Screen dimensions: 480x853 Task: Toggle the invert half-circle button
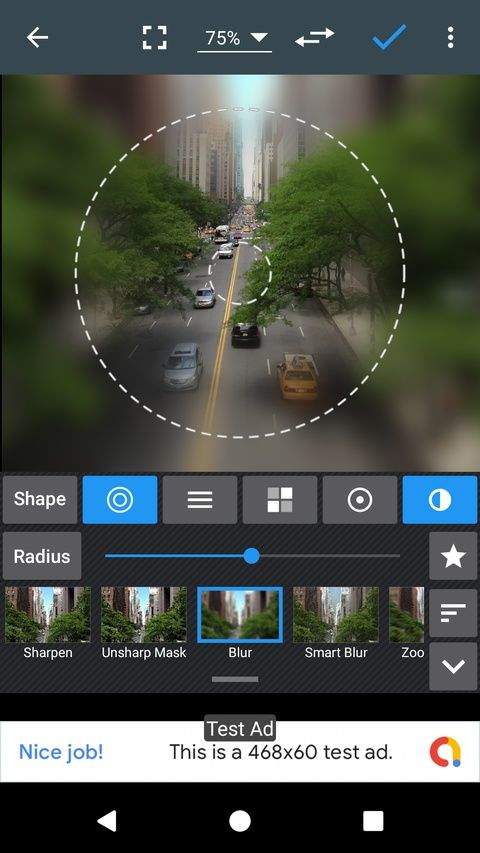440,499
